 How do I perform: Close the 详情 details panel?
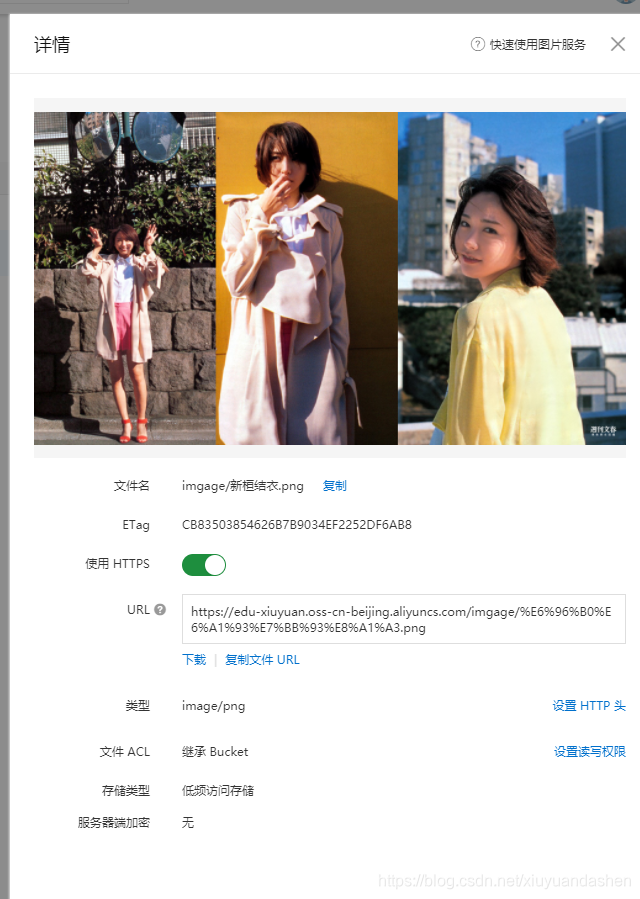point(617,44)
